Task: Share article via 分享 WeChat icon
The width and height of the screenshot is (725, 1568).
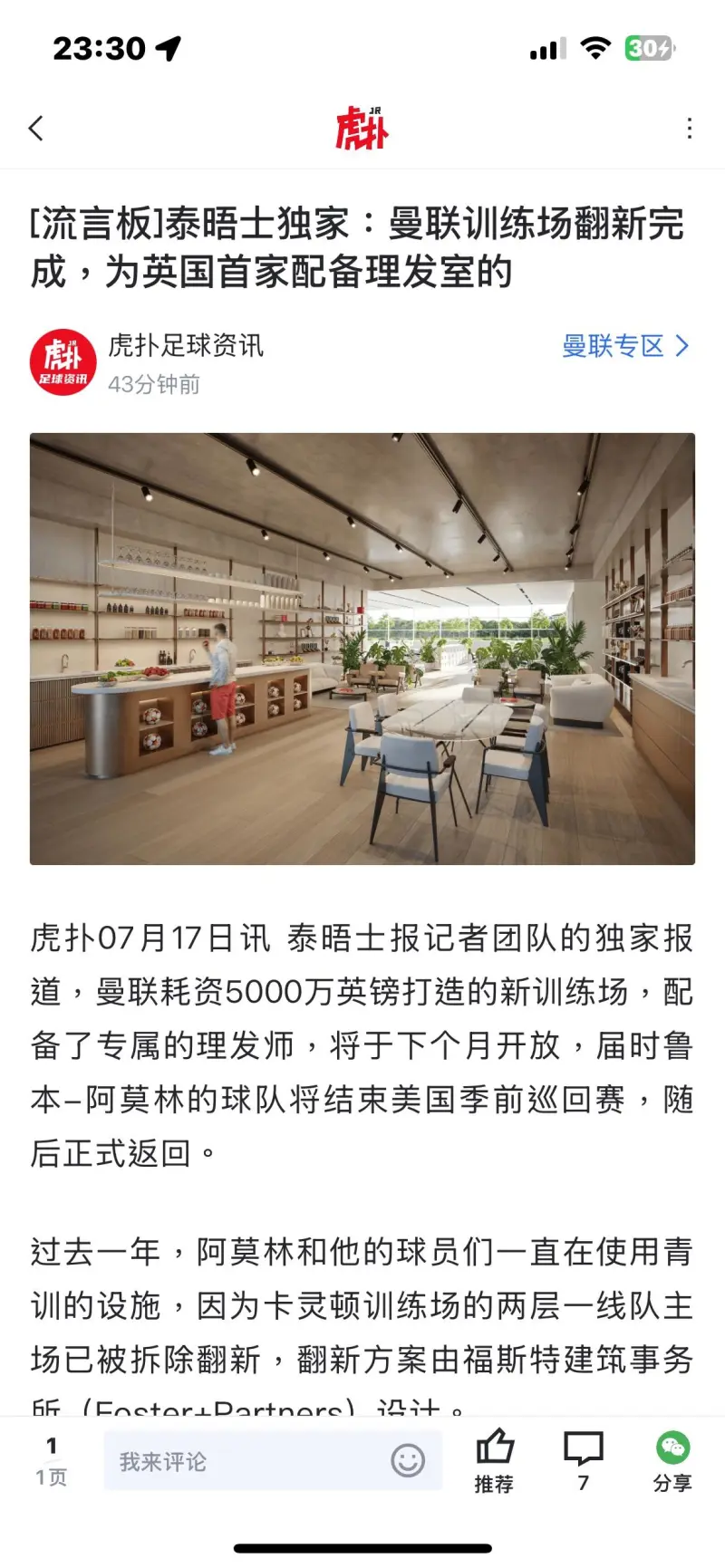Action: pos(672,1458)
